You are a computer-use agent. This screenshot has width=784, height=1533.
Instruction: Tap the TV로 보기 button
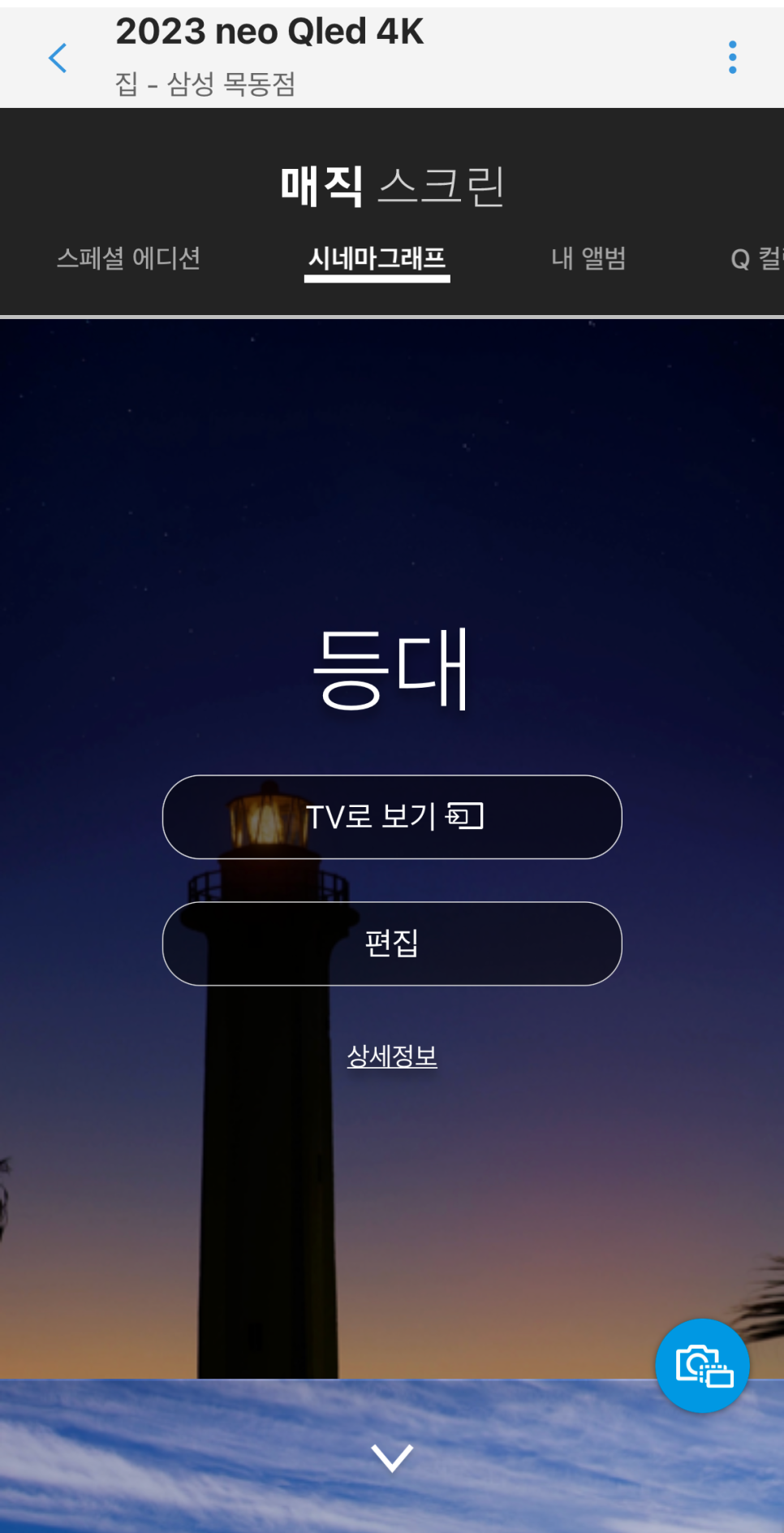point(392,817)
